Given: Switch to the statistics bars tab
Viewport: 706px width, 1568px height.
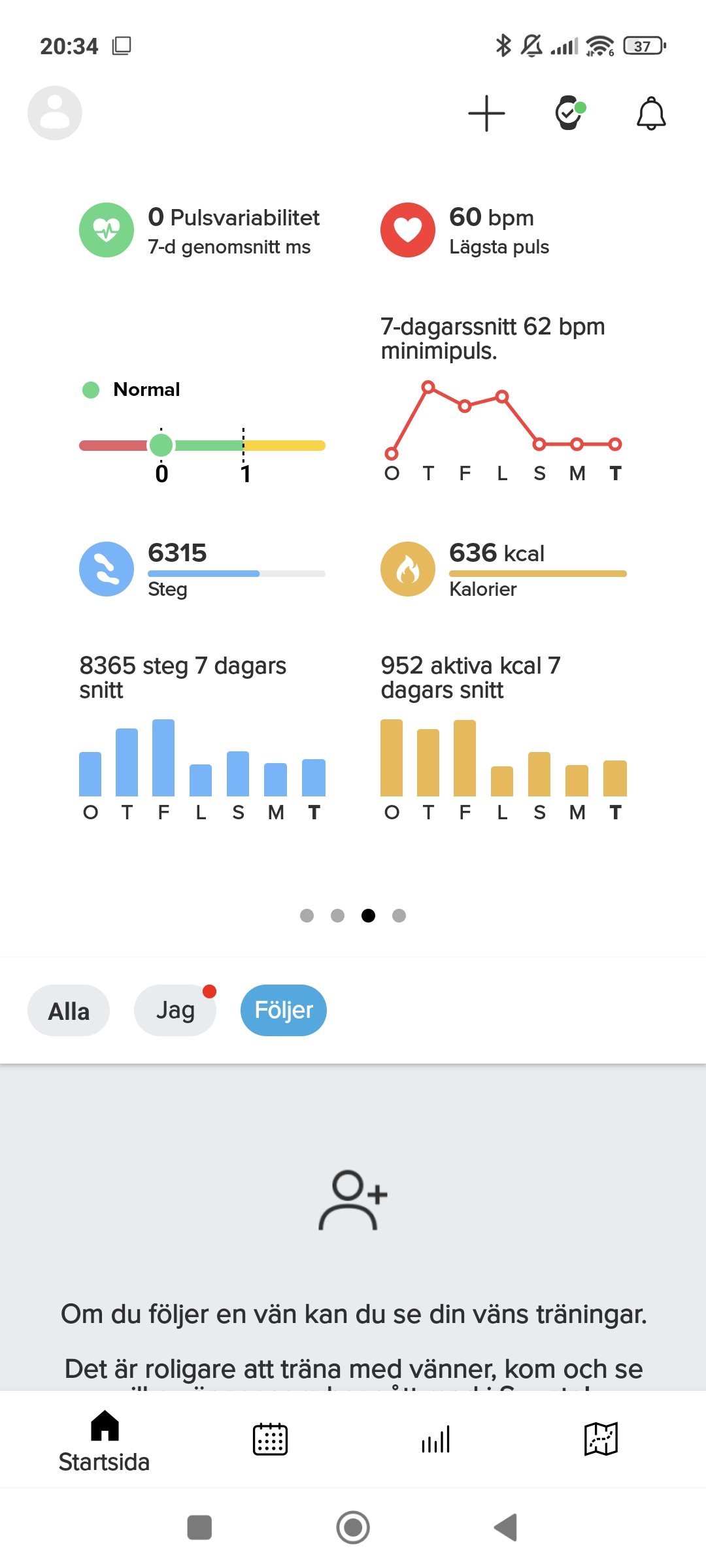Looking at the screenshot, I should click(436, 1439).
